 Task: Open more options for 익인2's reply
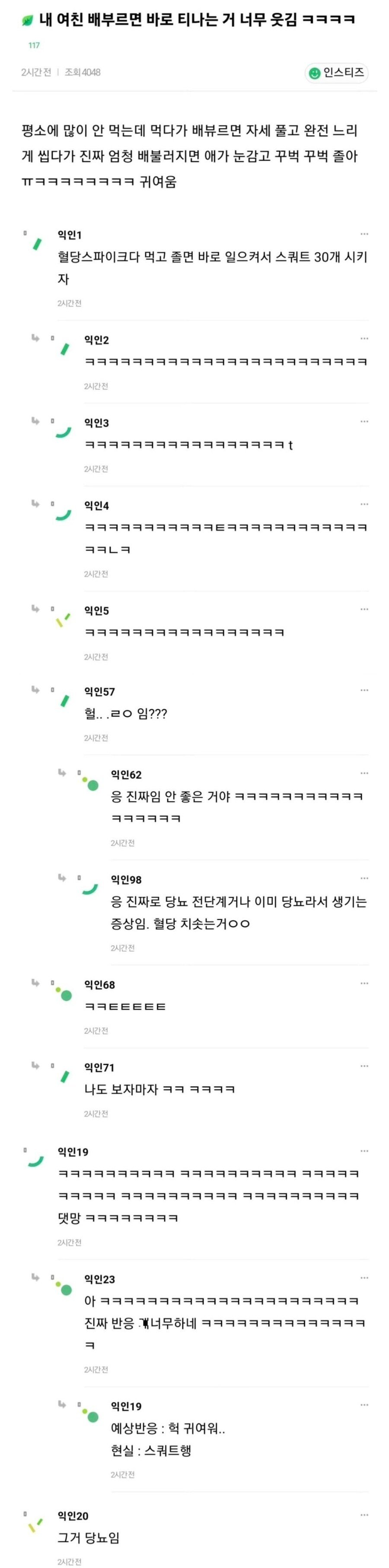click(364, 338)
